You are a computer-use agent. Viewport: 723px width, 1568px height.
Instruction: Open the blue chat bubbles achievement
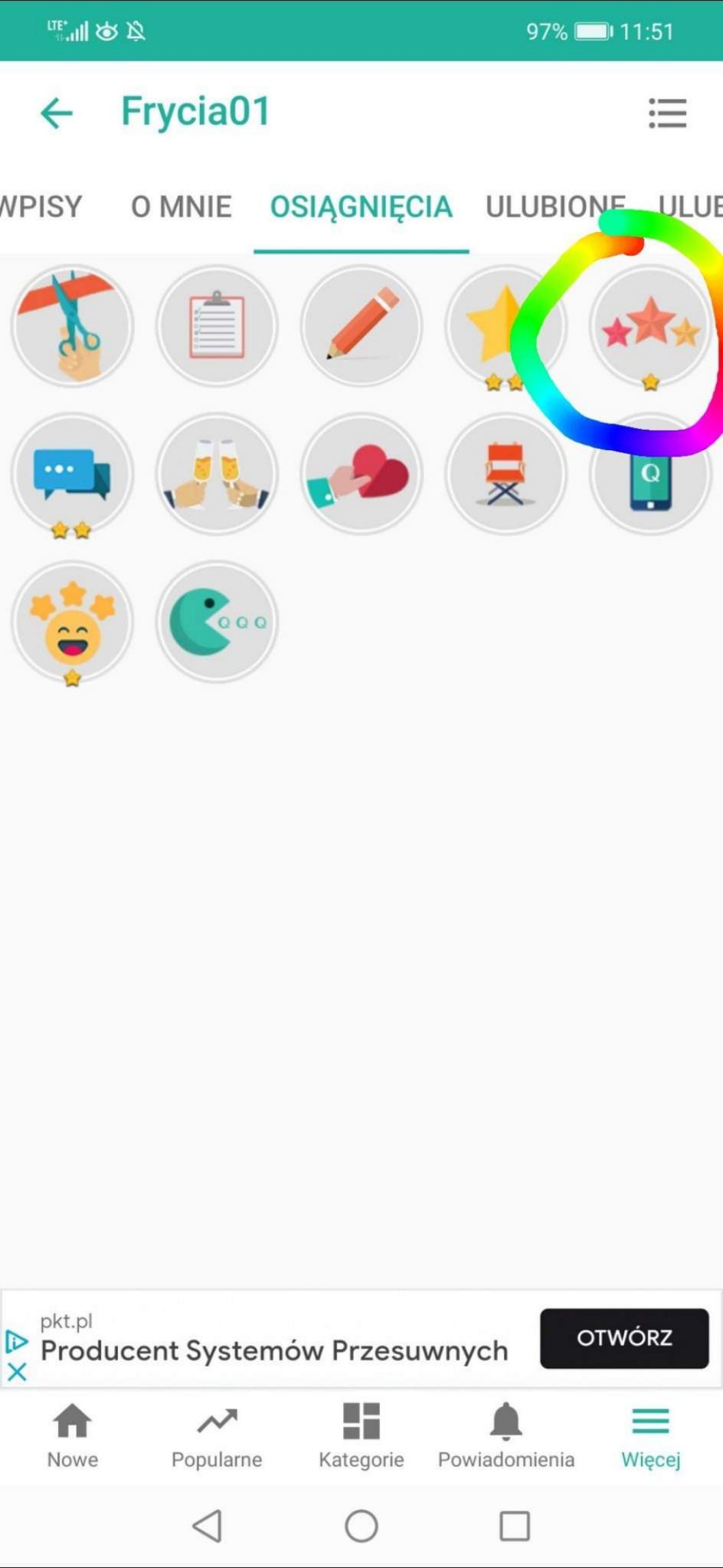tap(72, 473)
